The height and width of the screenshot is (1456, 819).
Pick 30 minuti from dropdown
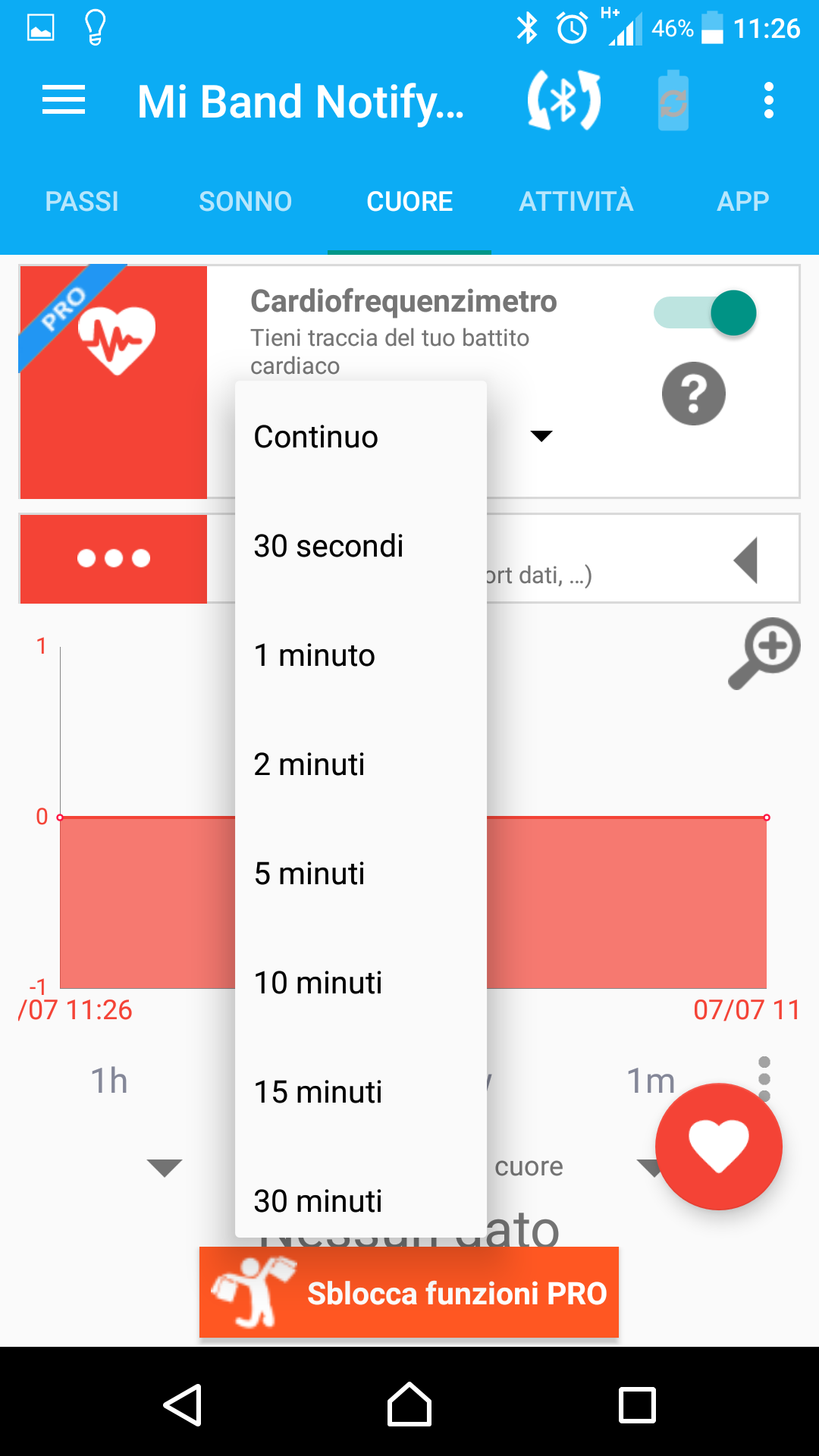click(x=361, y=1198)
